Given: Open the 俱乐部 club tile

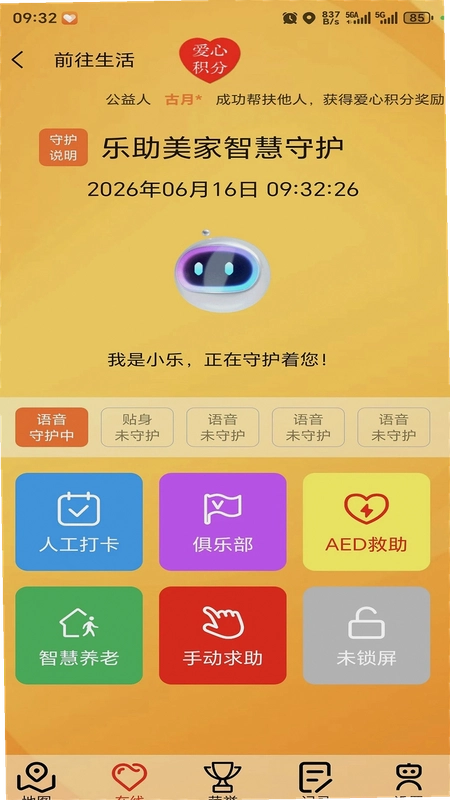Looking at the screenshot, I should click(223, 521).
